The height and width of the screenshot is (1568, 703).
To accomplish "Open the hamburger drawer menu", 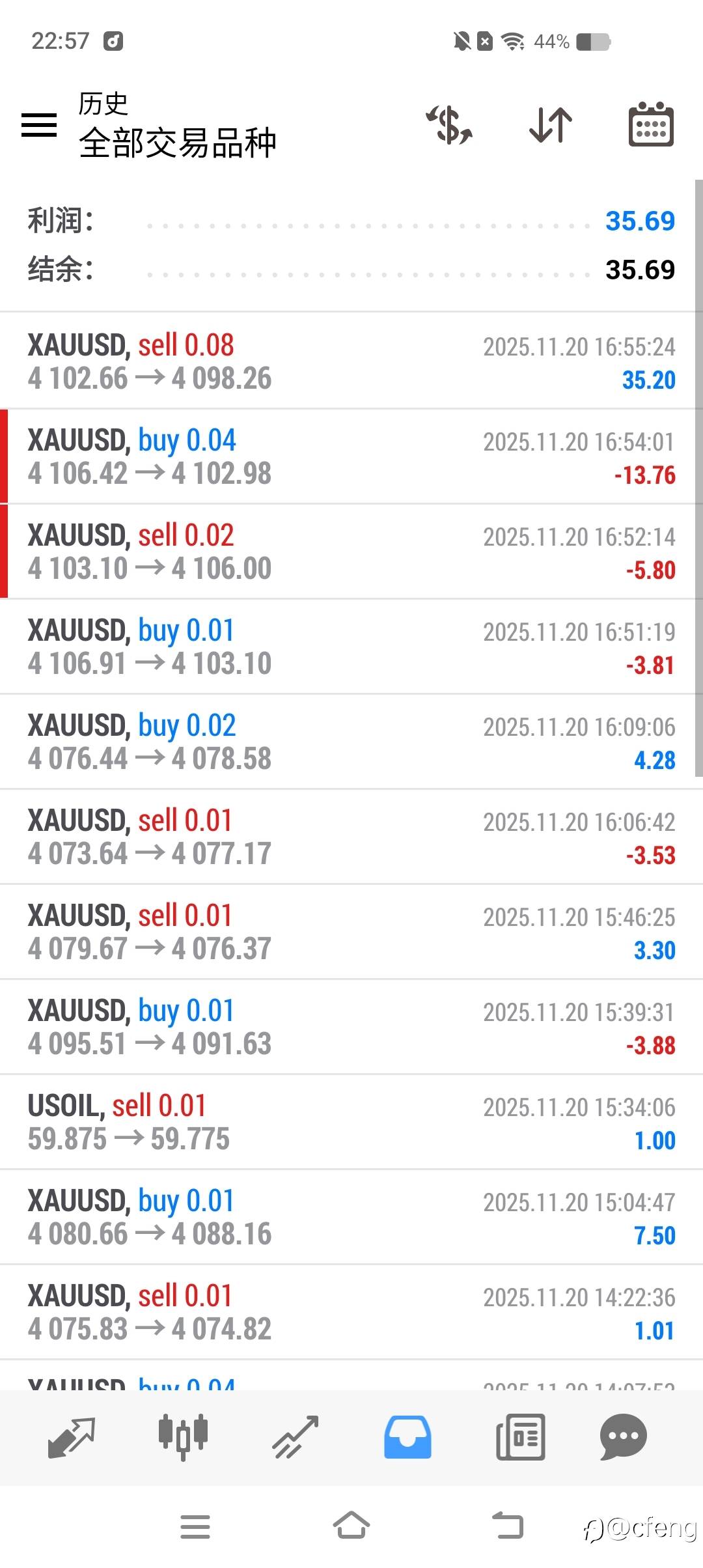I will click(x=39, y=124).
